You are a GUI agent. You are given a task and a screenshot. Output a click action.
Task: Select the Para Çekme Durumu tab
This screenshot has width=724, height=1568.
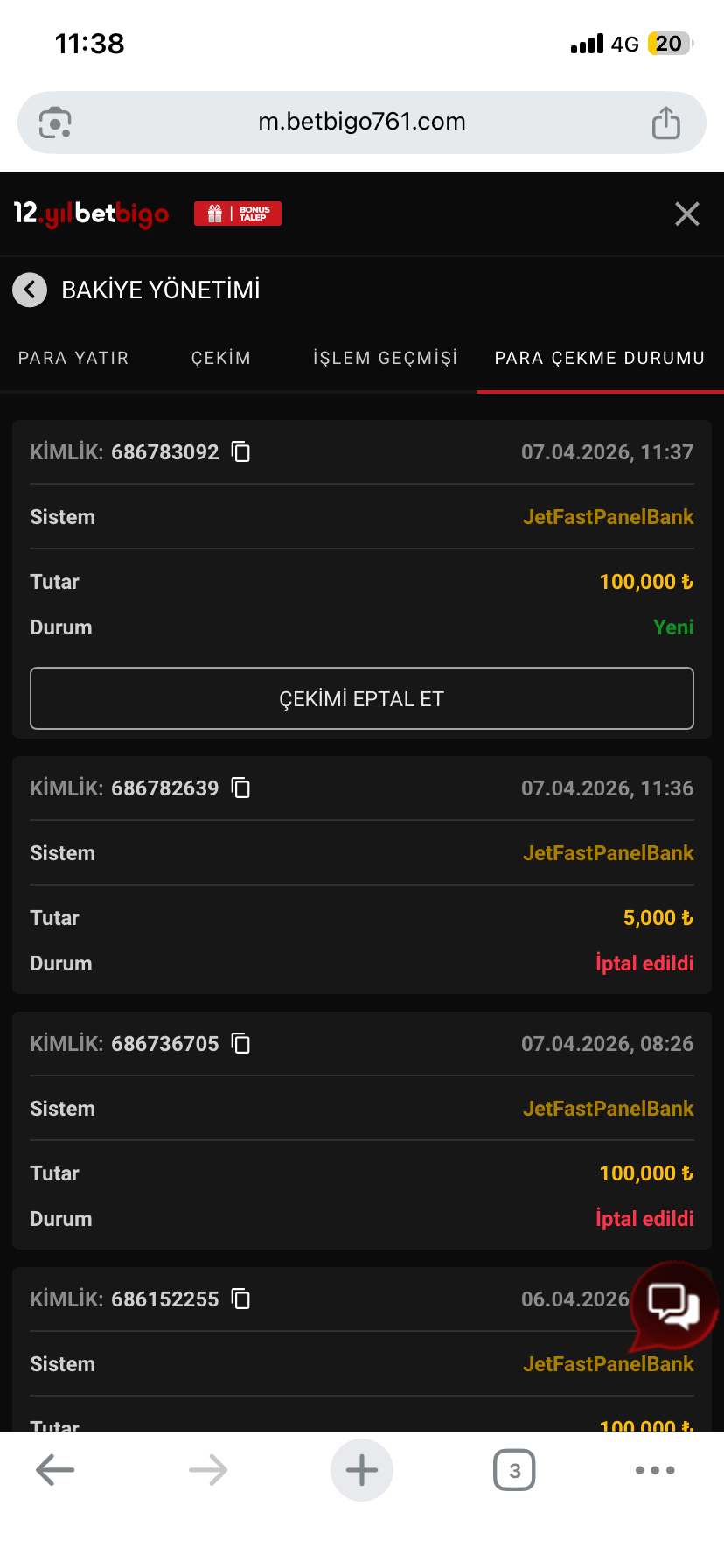600,358
